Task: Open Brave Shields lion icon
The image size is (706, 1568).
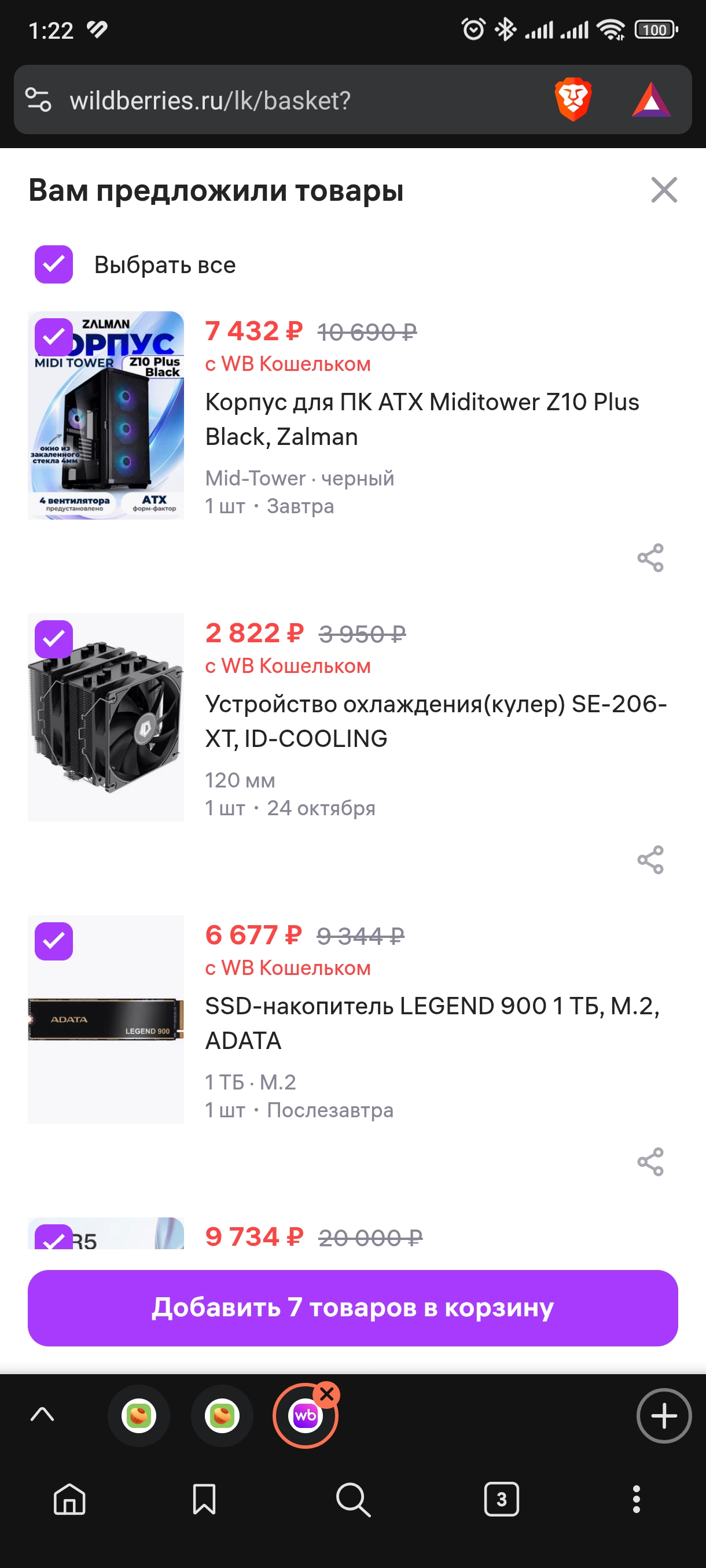Action: (573, 99)
